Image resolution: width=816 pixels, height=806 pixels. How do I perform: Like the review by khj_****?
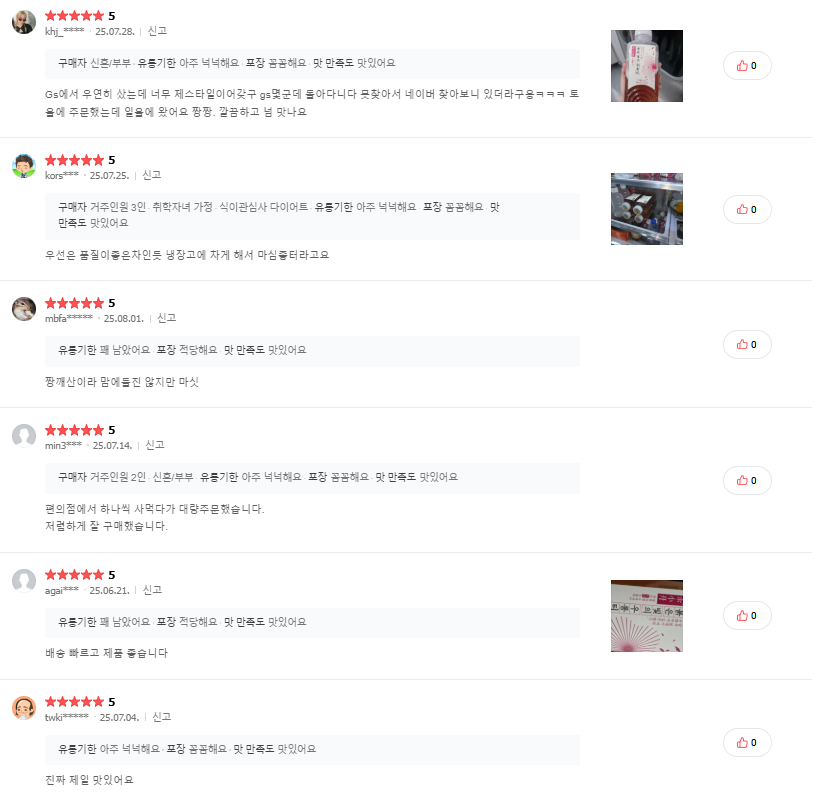(747, 66)
